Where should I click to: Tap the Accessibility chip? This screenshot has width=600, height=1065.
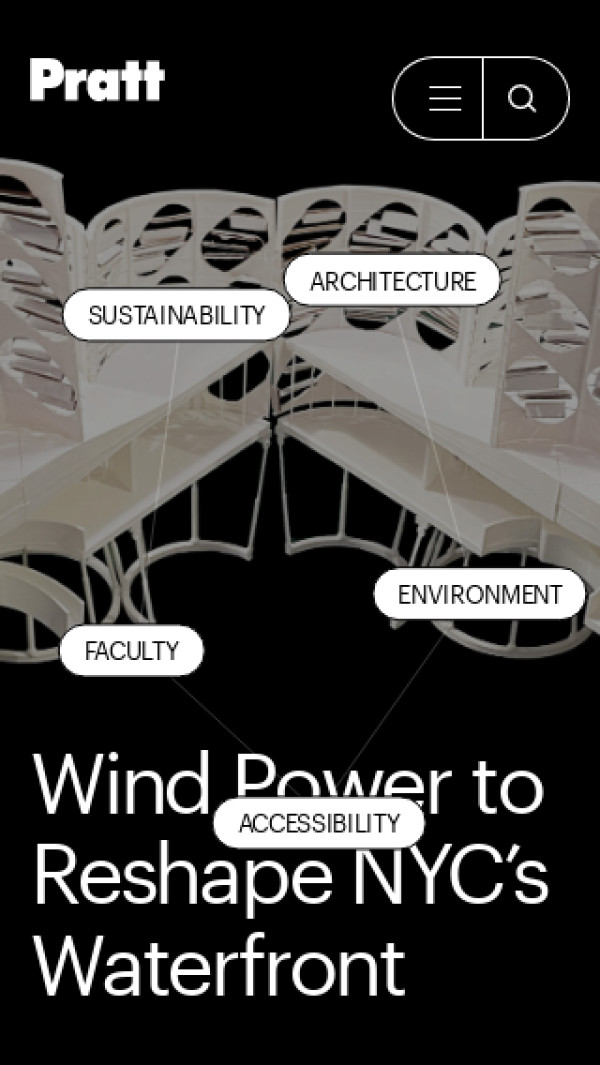coord(318,824)
